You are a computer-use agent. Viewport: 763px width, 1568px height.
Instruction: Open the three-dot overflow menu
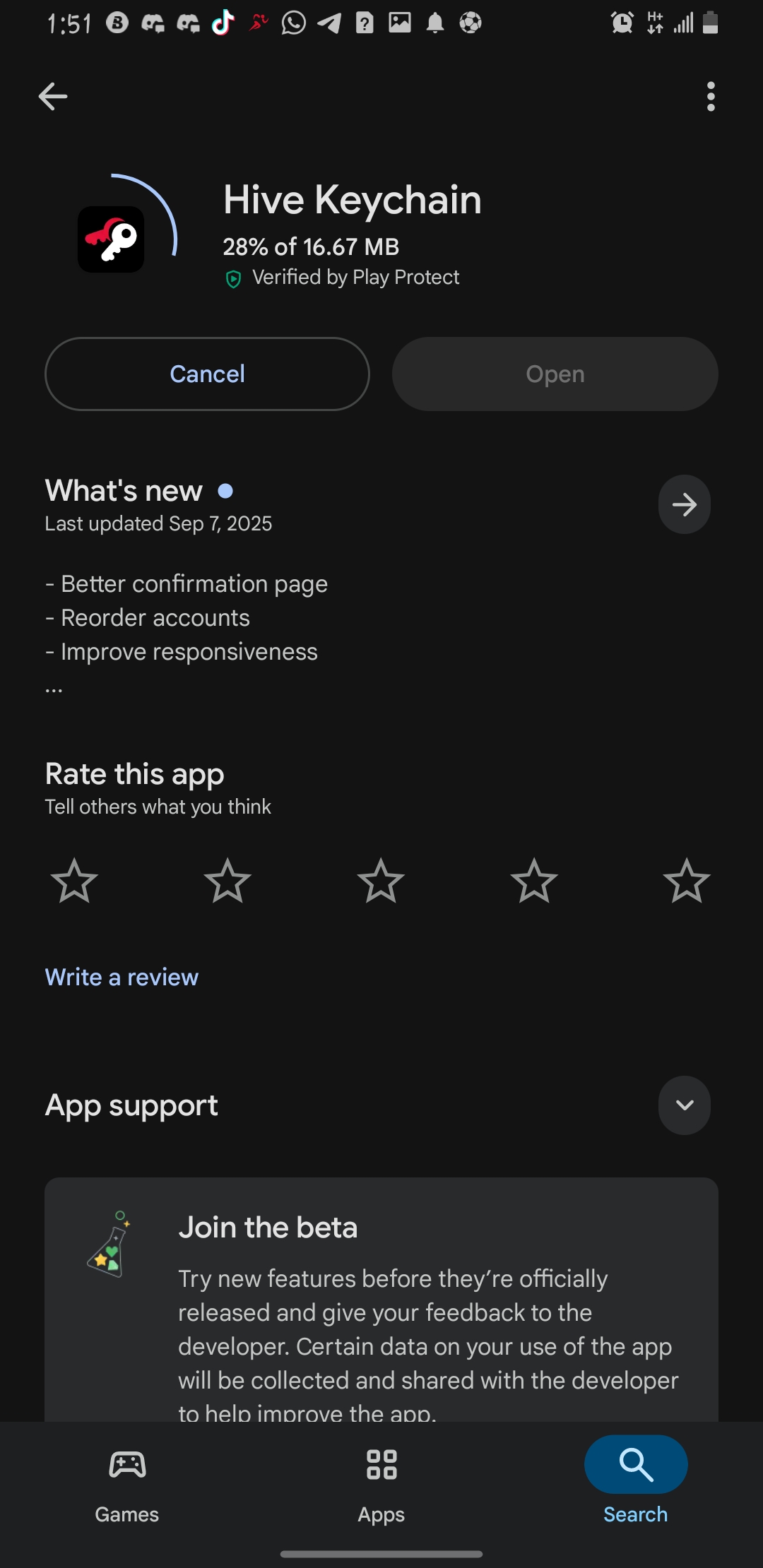[711, 97]
